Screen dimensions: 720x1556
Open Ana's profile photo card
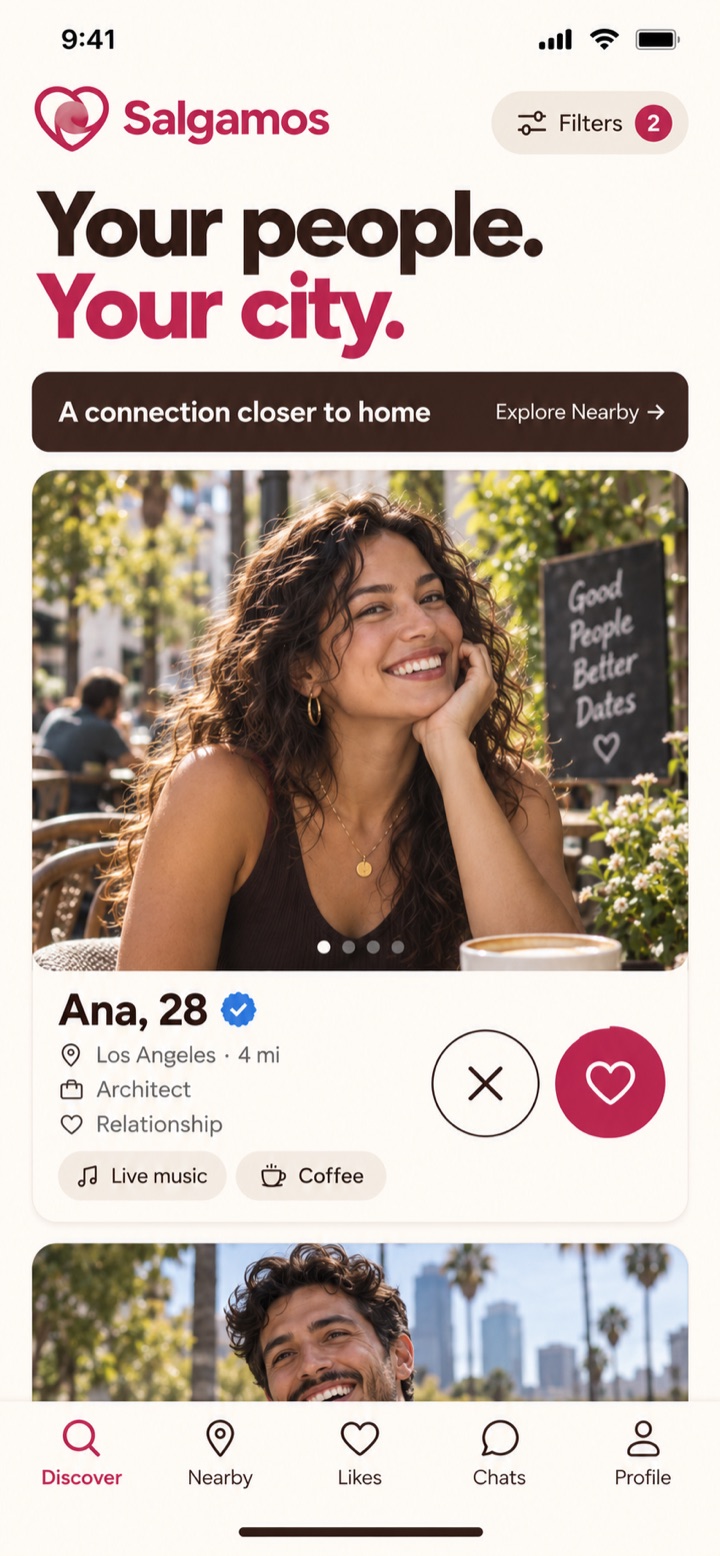[x=360, y=720]
